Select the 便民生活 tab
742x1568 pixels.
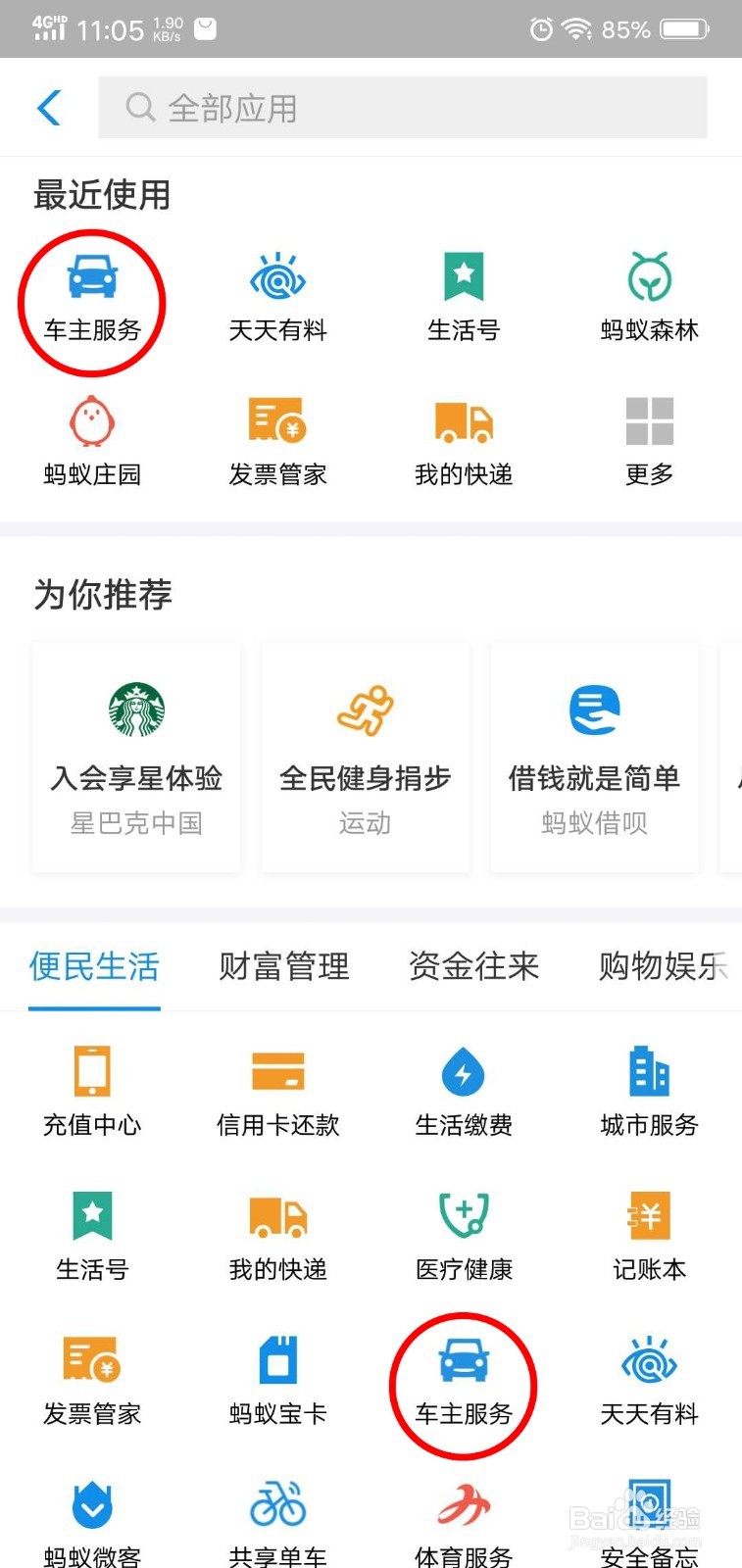tap(94, 966)
